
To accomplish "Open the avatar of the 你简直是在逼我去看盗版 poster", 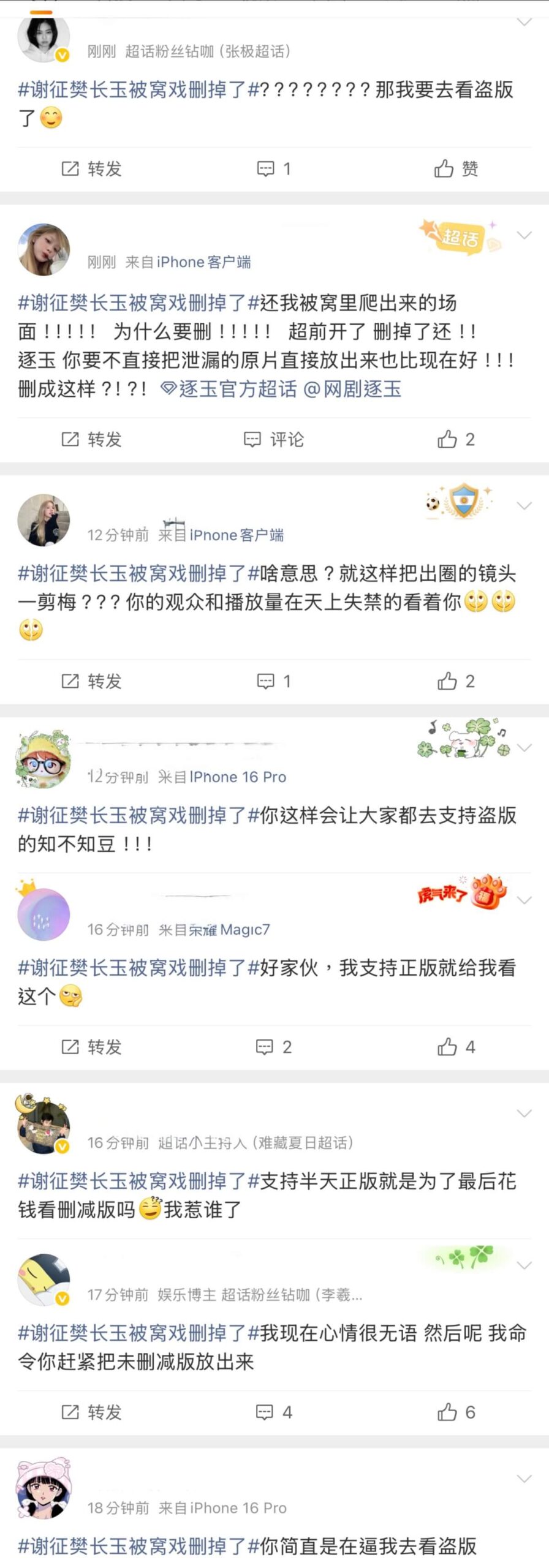I will pyautogui.click(x=44, y=1490).
